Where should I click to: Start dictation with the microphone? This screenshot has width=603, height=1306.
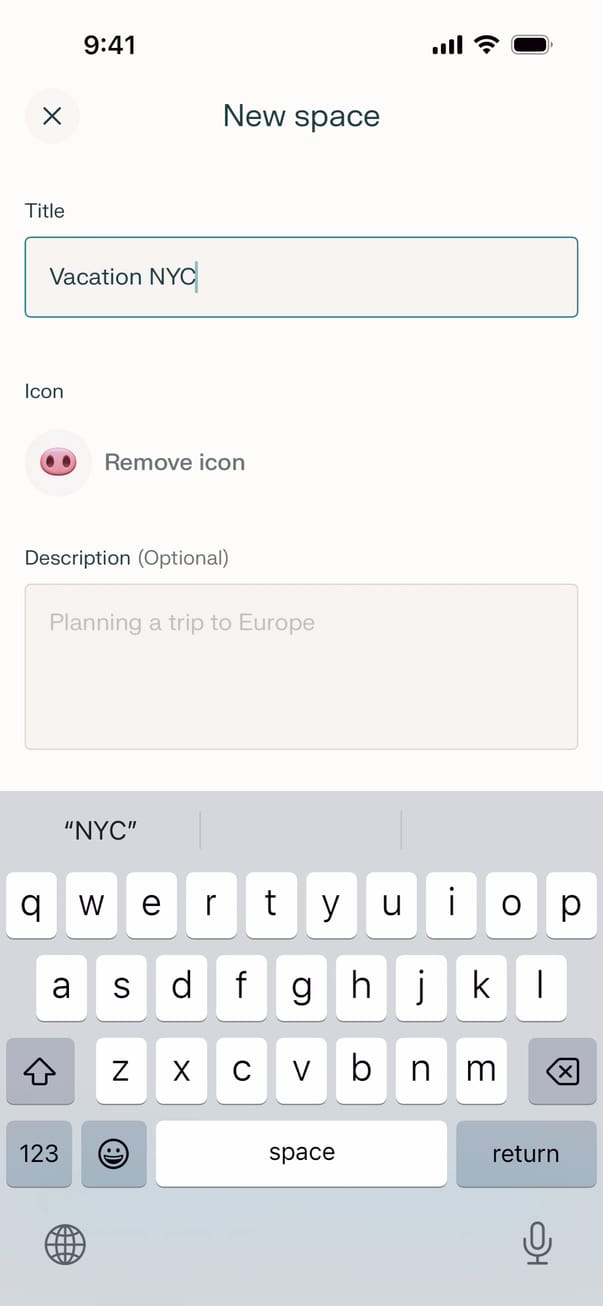pos(537,1243)
